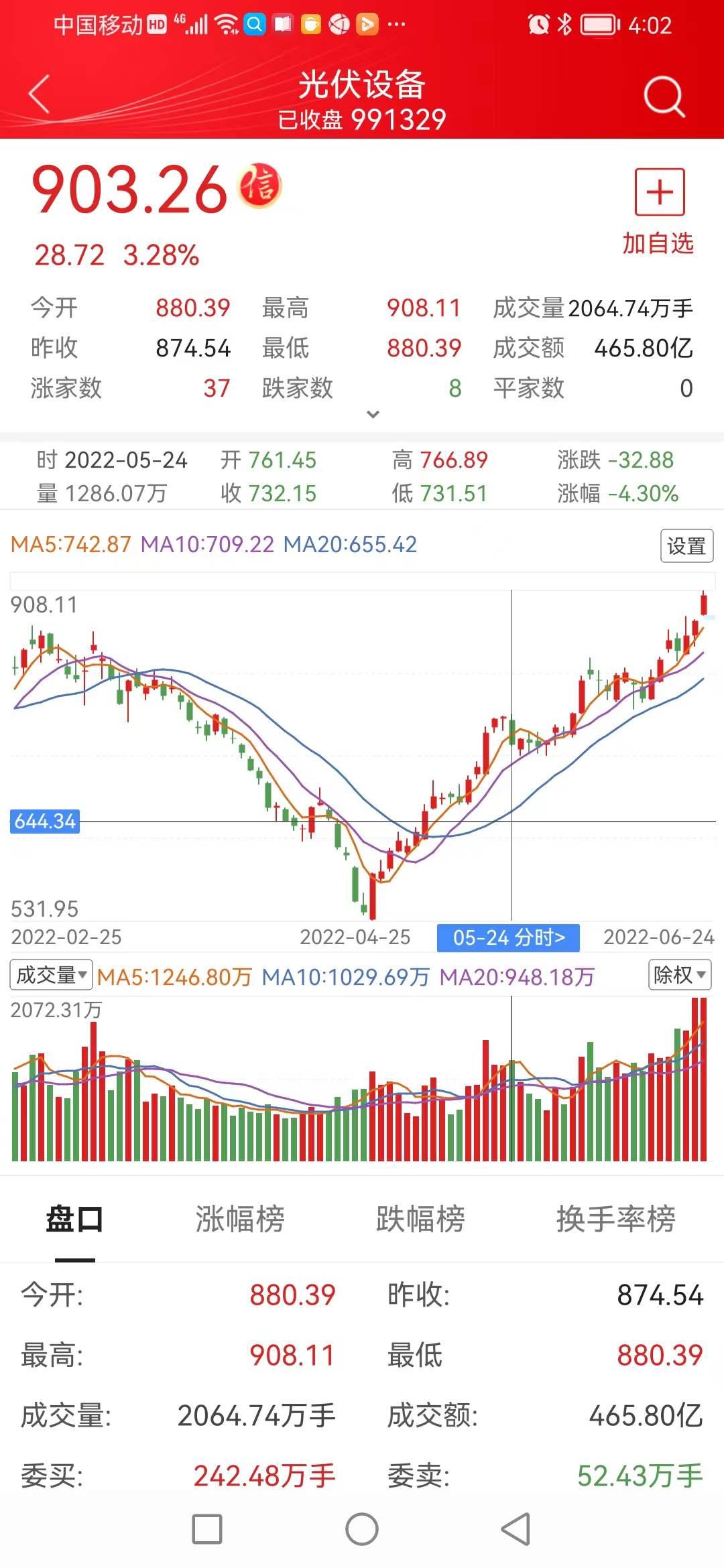Open the 成交量 indicator dropdown
The width and height of the screenshot is (724, 1568).
coord(51,975)
